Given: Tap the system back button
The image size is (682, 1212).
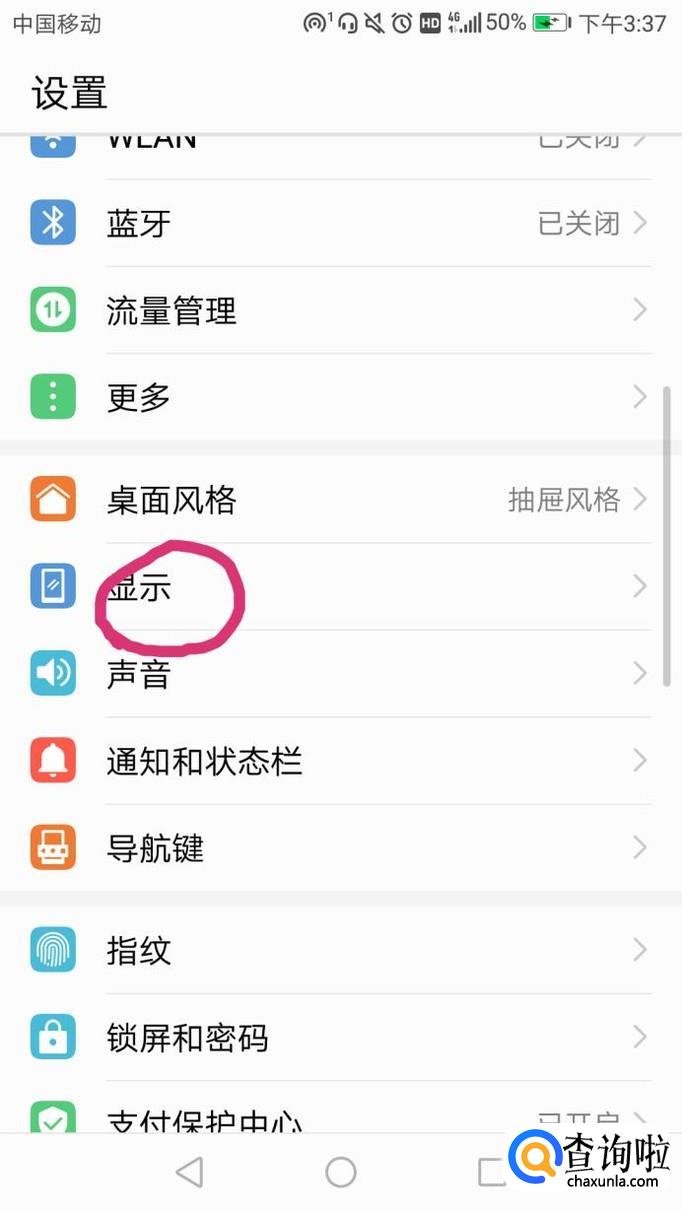Looking at the screenshot, I should pos(189,1172).
